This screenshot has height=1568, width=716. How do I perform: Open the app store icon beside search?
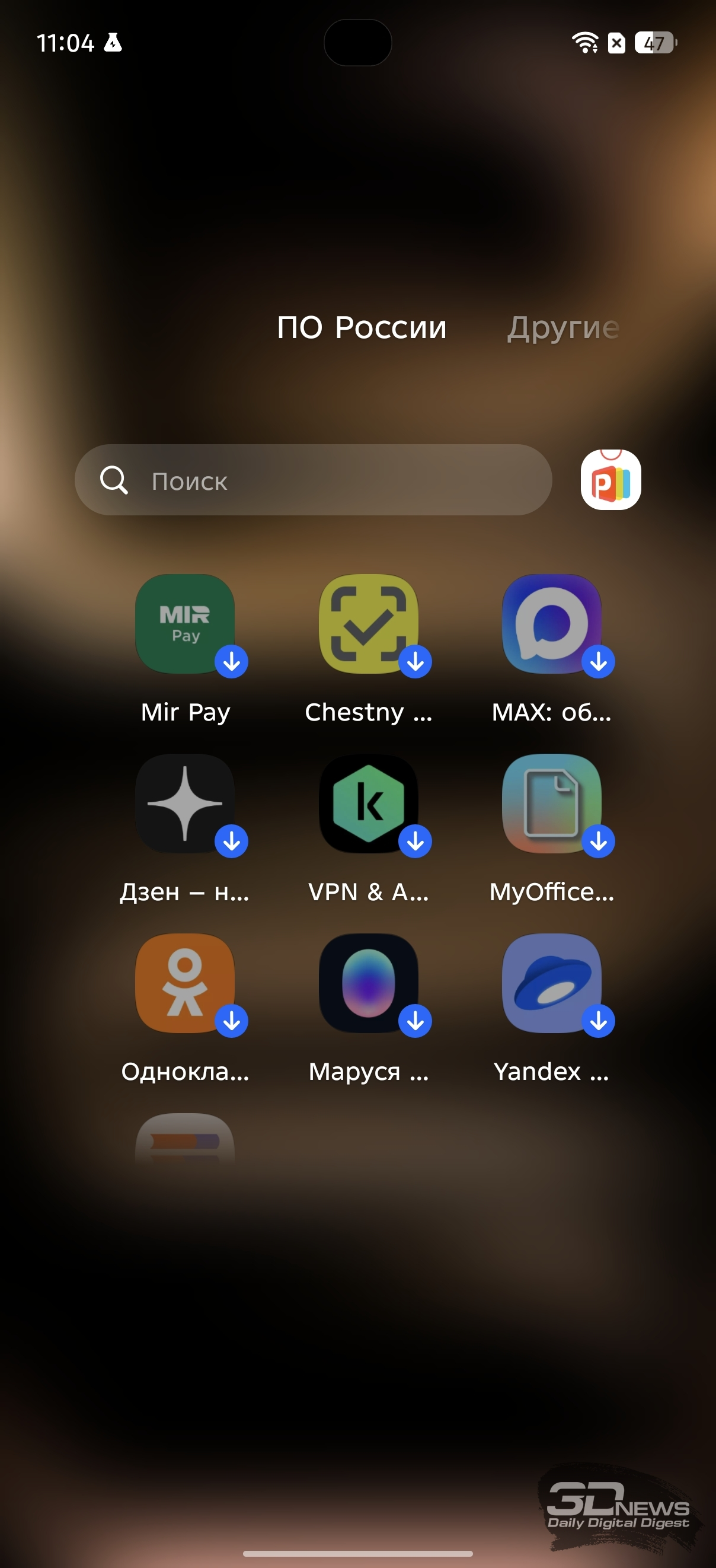click(610, 480)
